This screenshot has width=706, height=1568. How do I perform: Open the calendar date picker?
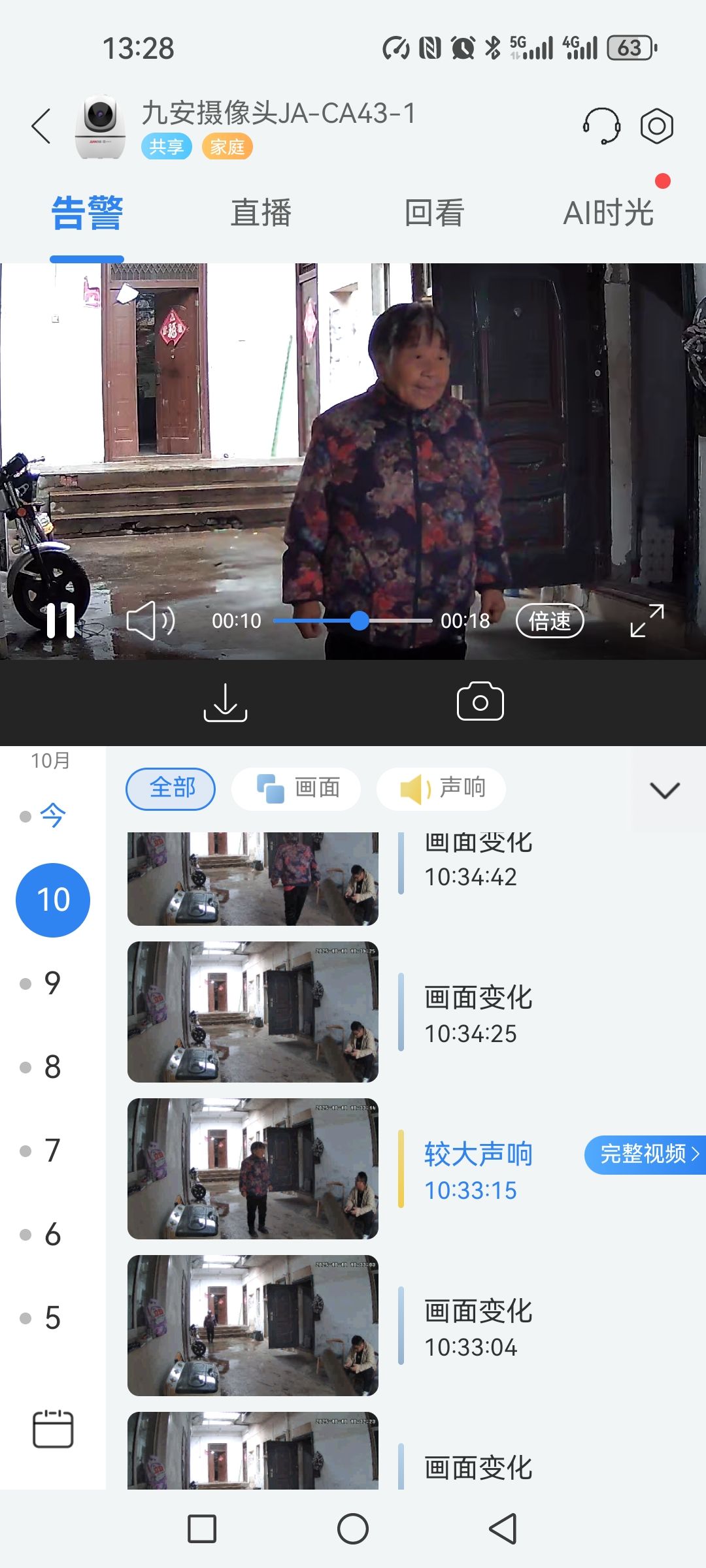53,1428
